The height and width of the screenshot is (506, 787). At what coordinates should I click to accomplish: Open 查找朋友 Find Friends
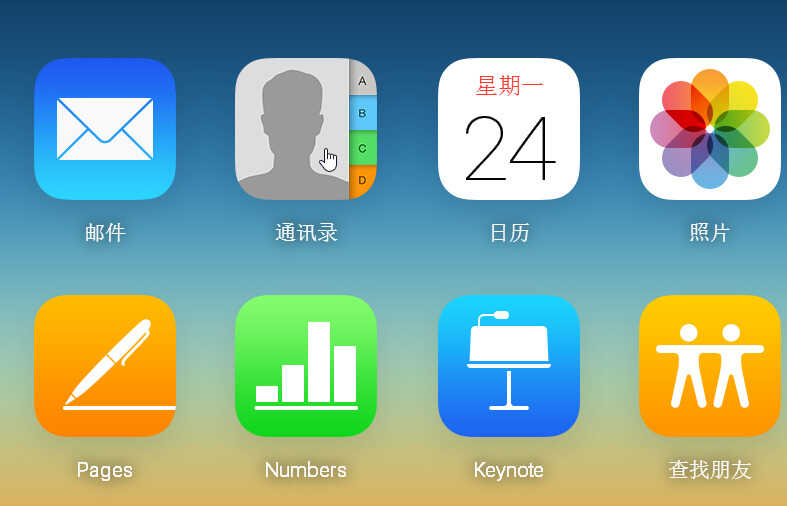[x=710, y=366]
